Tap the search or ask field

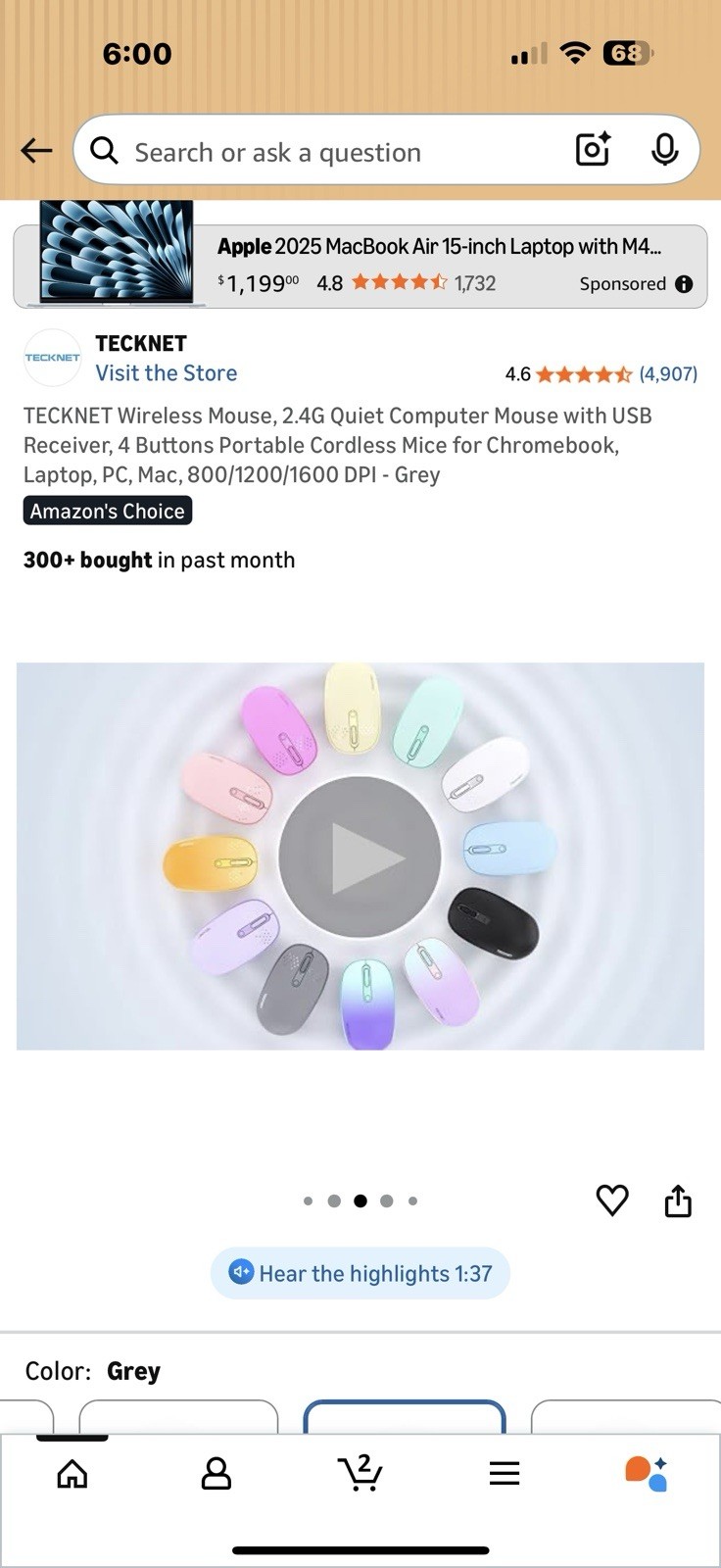point(323,152)
